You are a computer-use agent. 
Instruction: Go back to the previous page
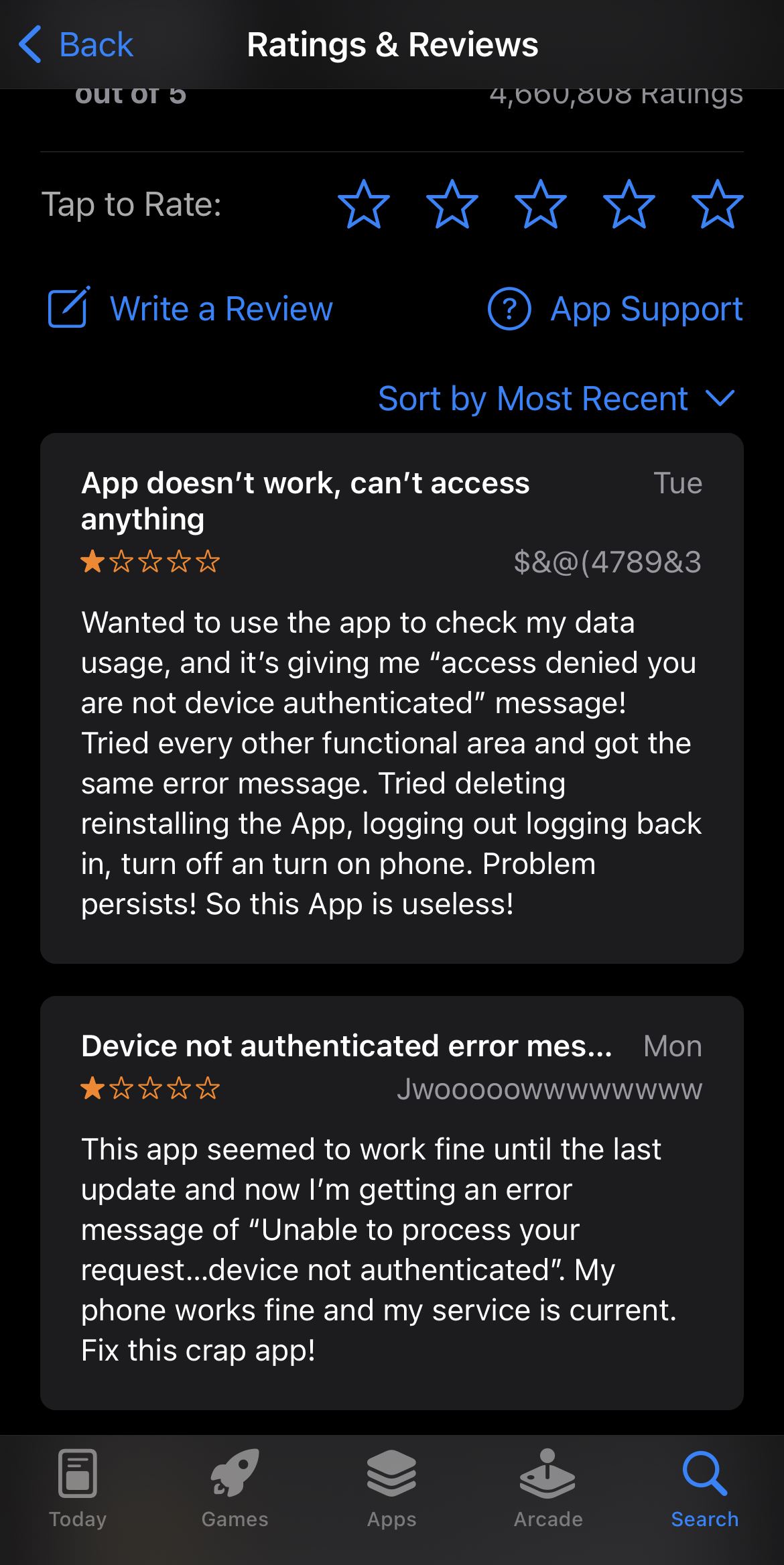(76, 45)
